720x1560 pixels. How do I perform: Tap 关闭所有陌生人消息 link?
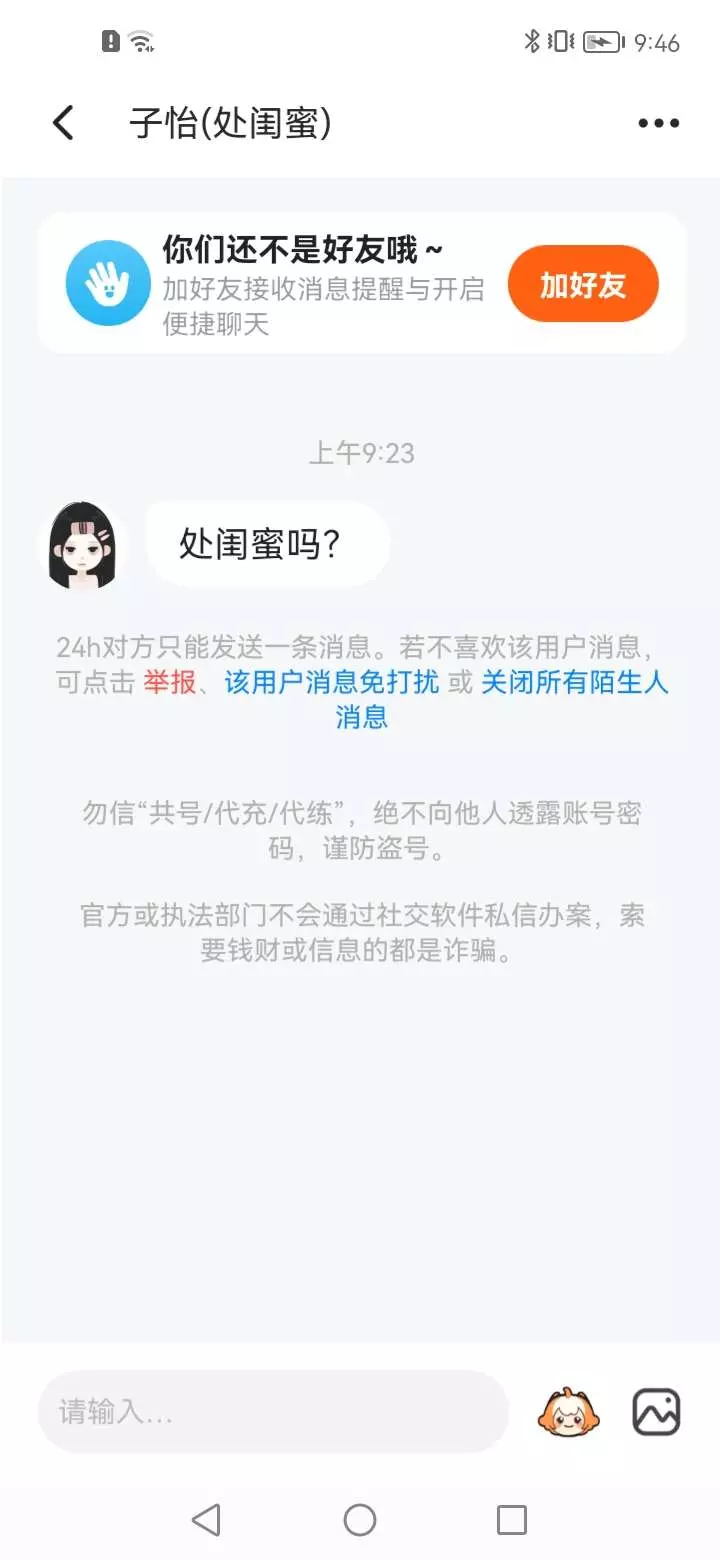pos(575,682)
